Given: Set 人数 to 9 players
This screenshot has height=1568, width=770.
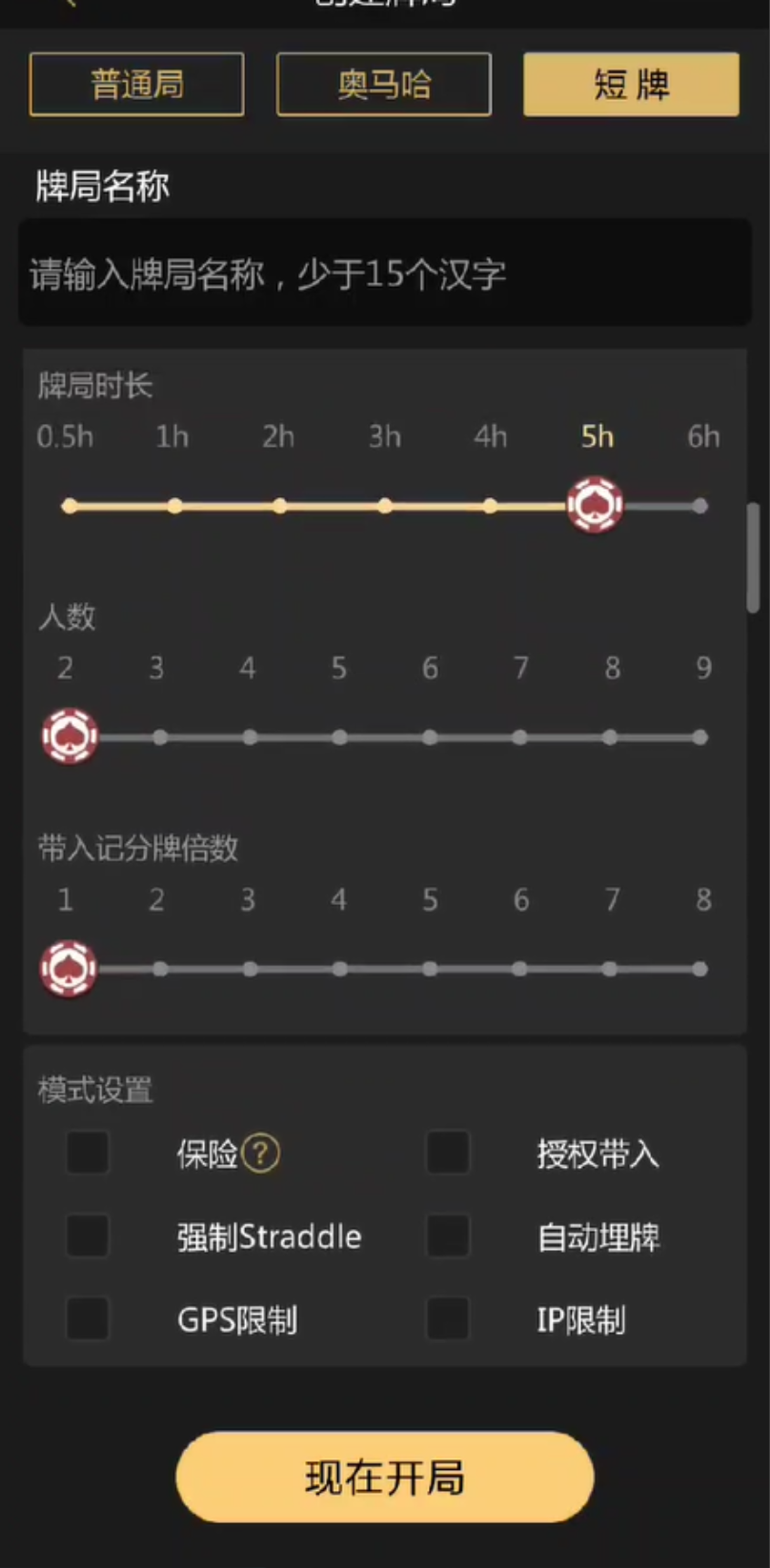Looking at the screenshot, I should pyautogui.click(x=700, y=737).
